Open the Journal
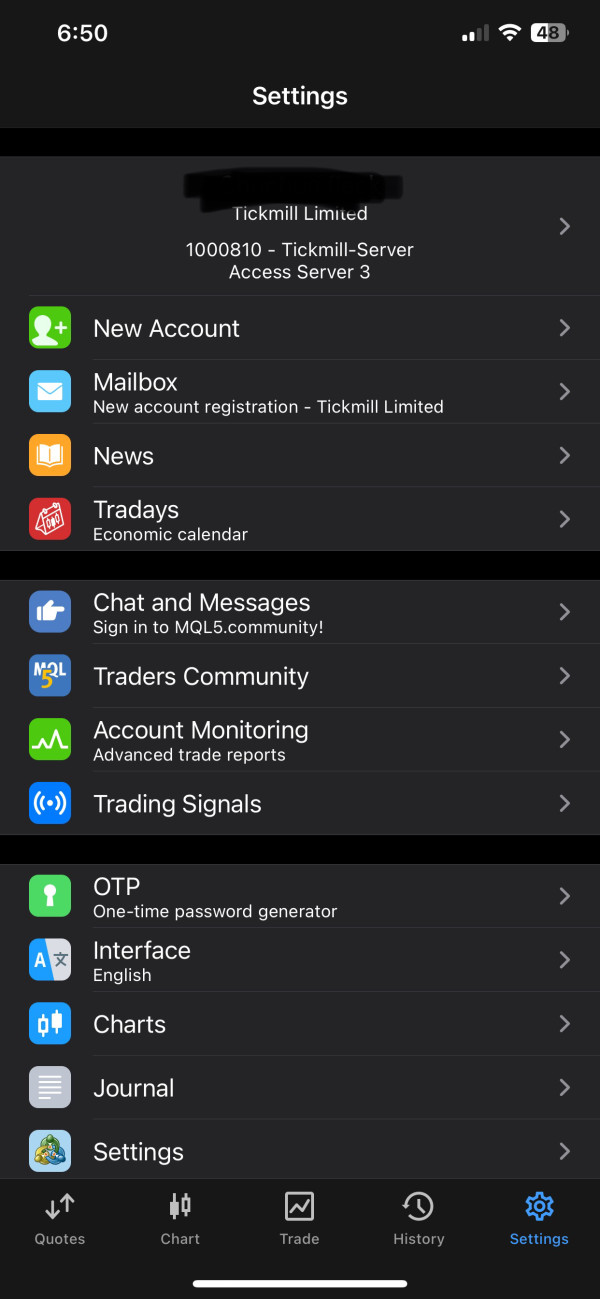This screenshot has width=600, height=1299. (x=300, y=1088)
